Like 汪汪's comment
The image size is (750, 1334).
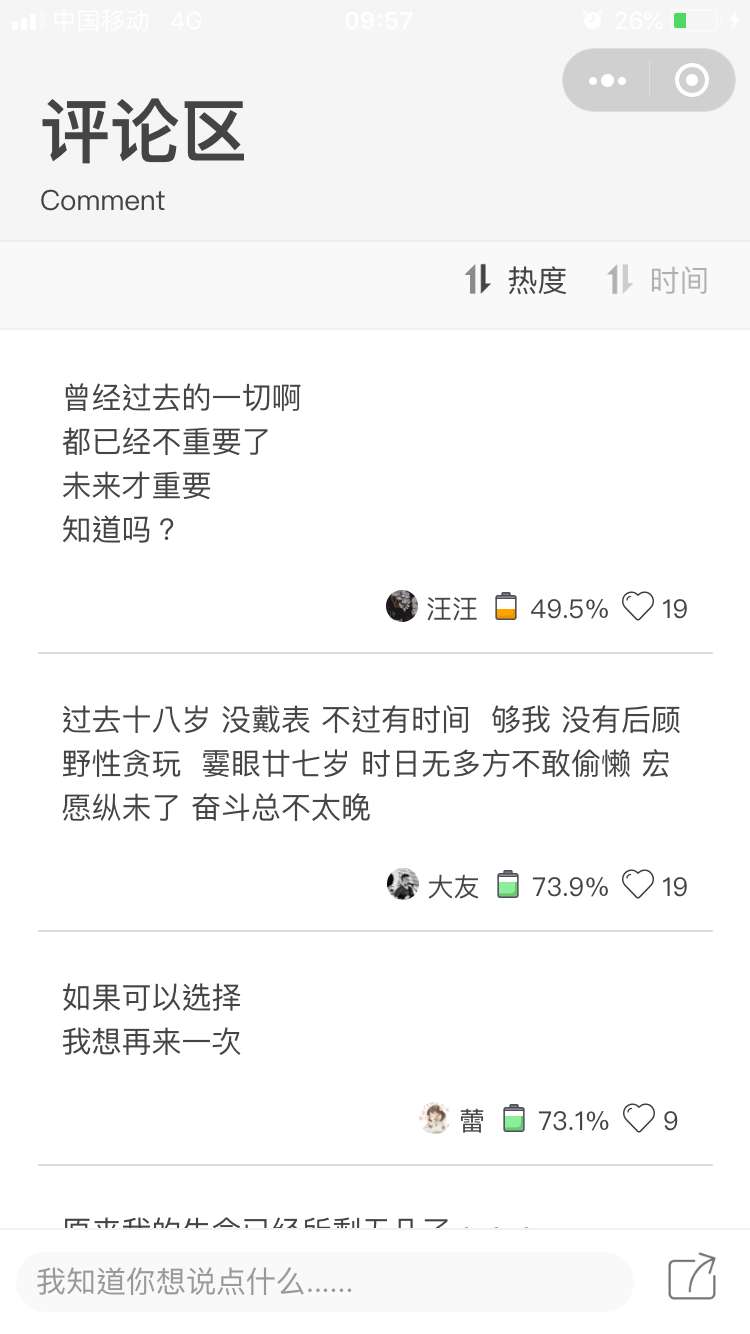pyautogui.click(x=638, y=607)
